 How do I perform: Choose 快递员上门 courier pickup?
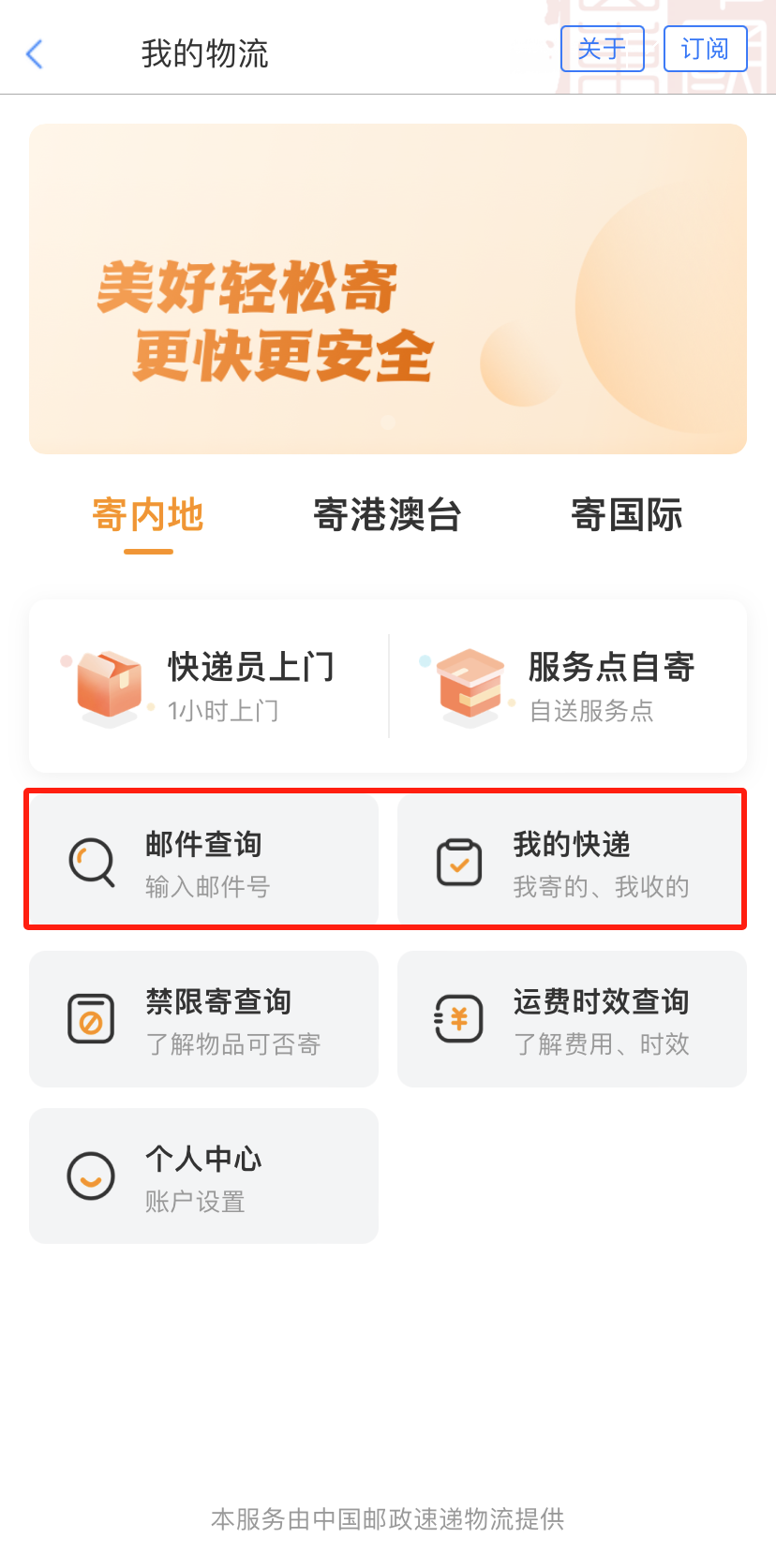pos(209,687)
